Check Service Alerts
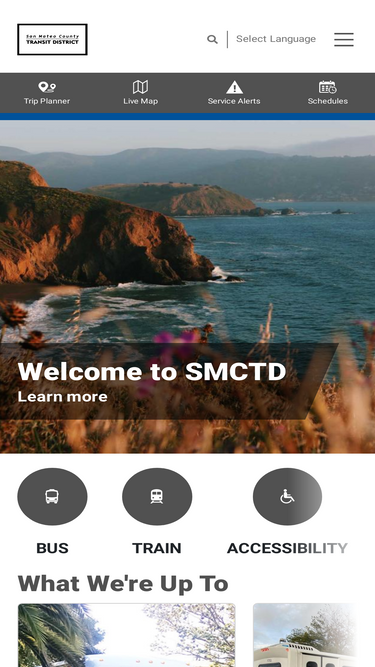 click(234, 93)
